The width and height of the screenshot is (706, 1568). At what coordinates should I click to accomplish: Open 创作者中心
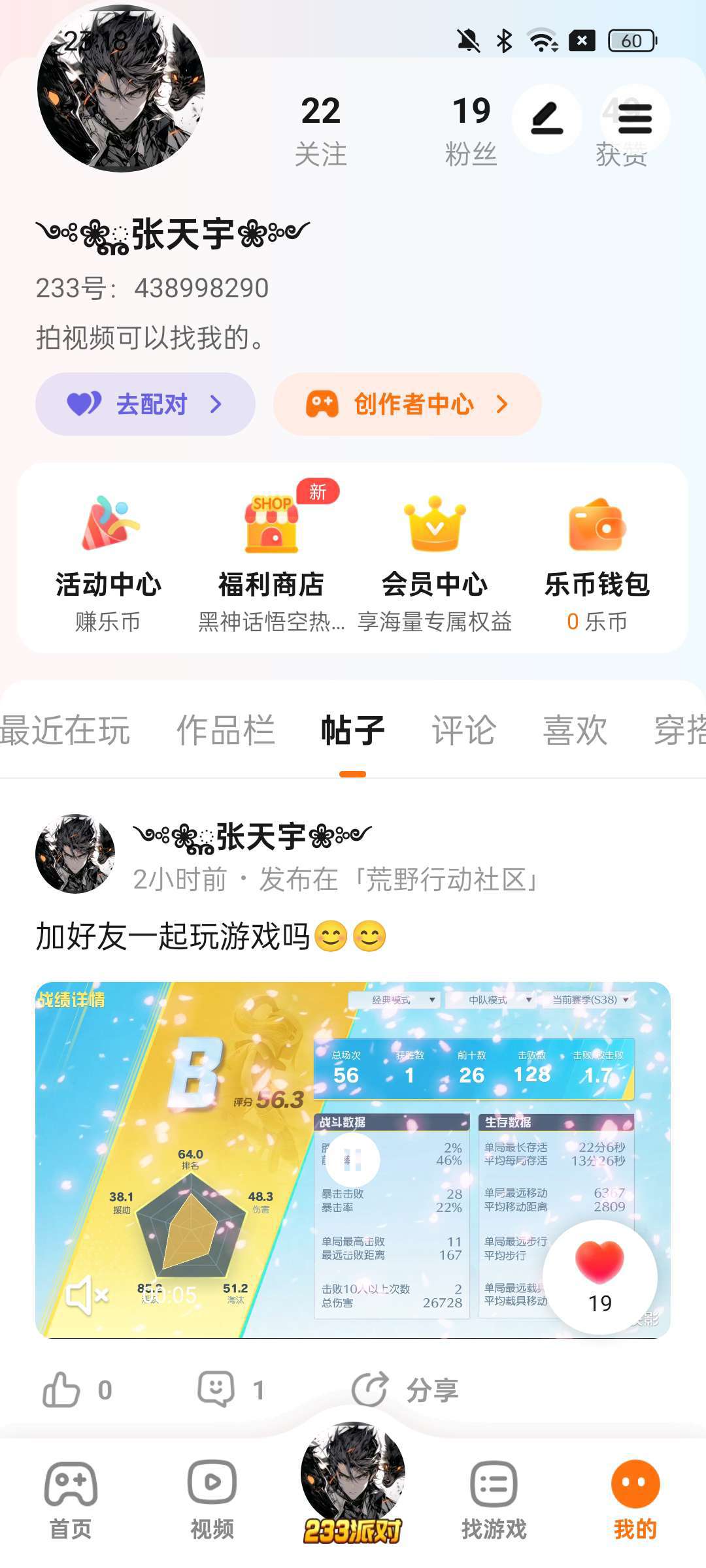(407, 404)
